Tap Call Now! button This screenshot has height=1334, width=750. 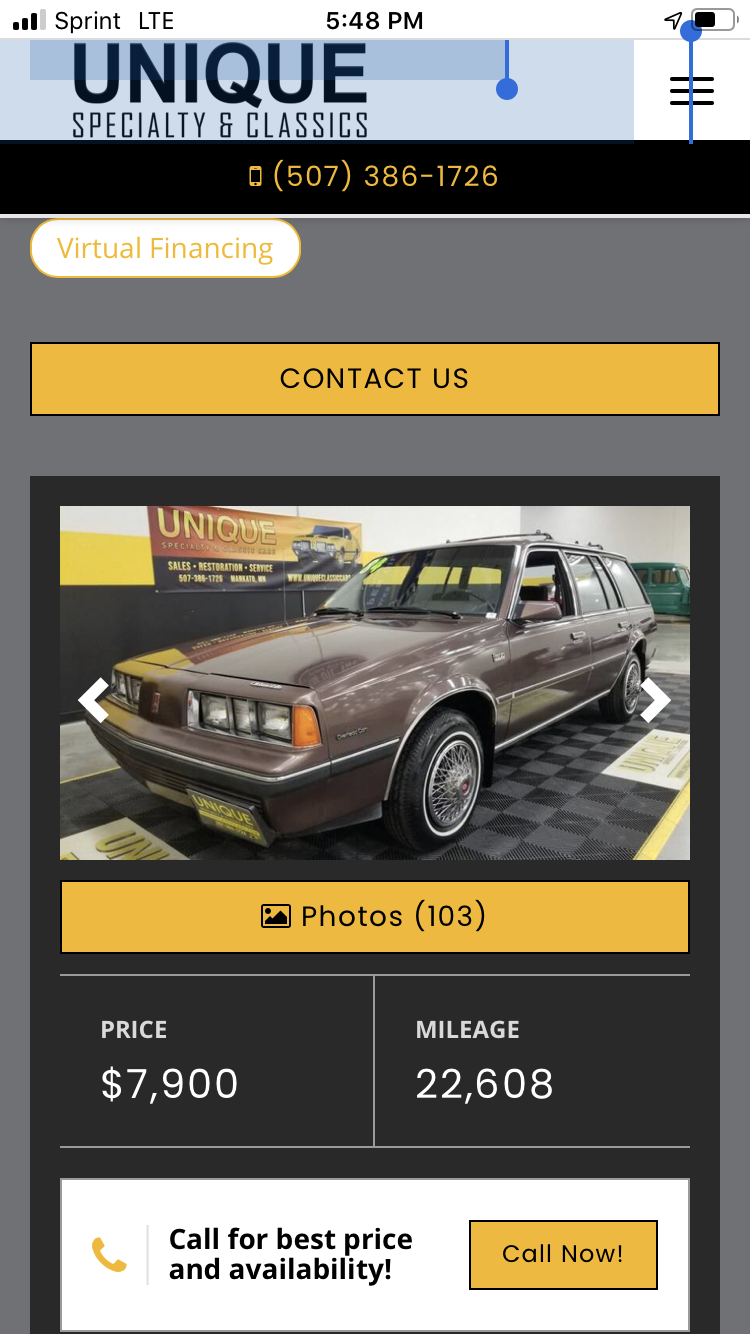pyautogui.click(x=563, y=1254)
